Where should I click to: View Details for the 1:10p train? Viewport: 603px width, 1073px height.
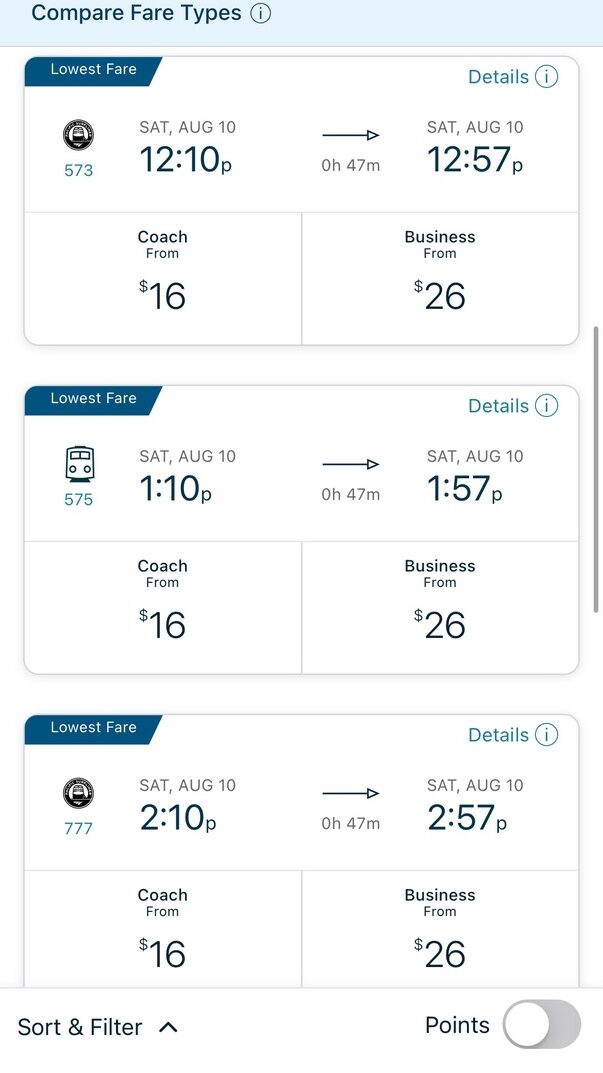(513, 406)
